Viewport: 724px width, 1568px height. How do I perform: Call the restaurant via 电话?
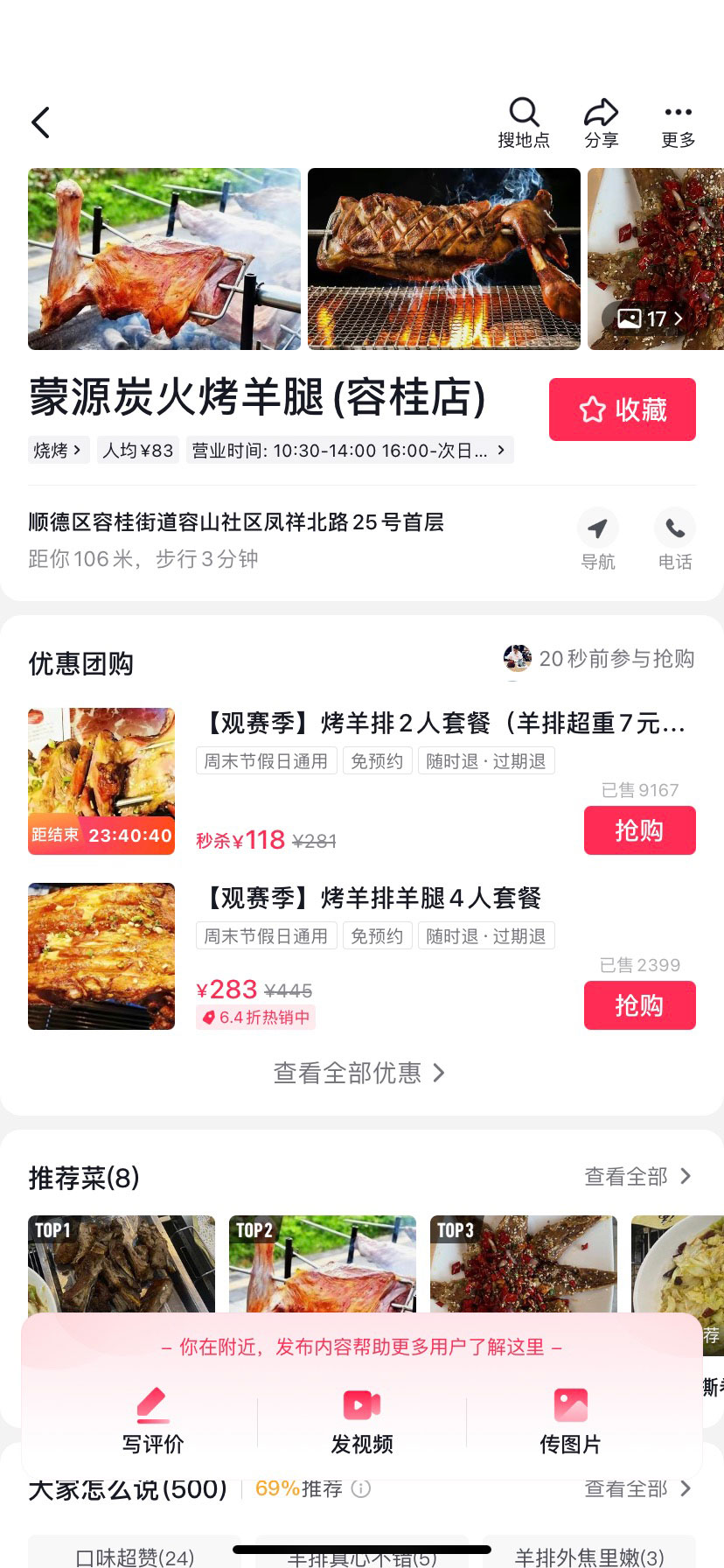[675, 540]
